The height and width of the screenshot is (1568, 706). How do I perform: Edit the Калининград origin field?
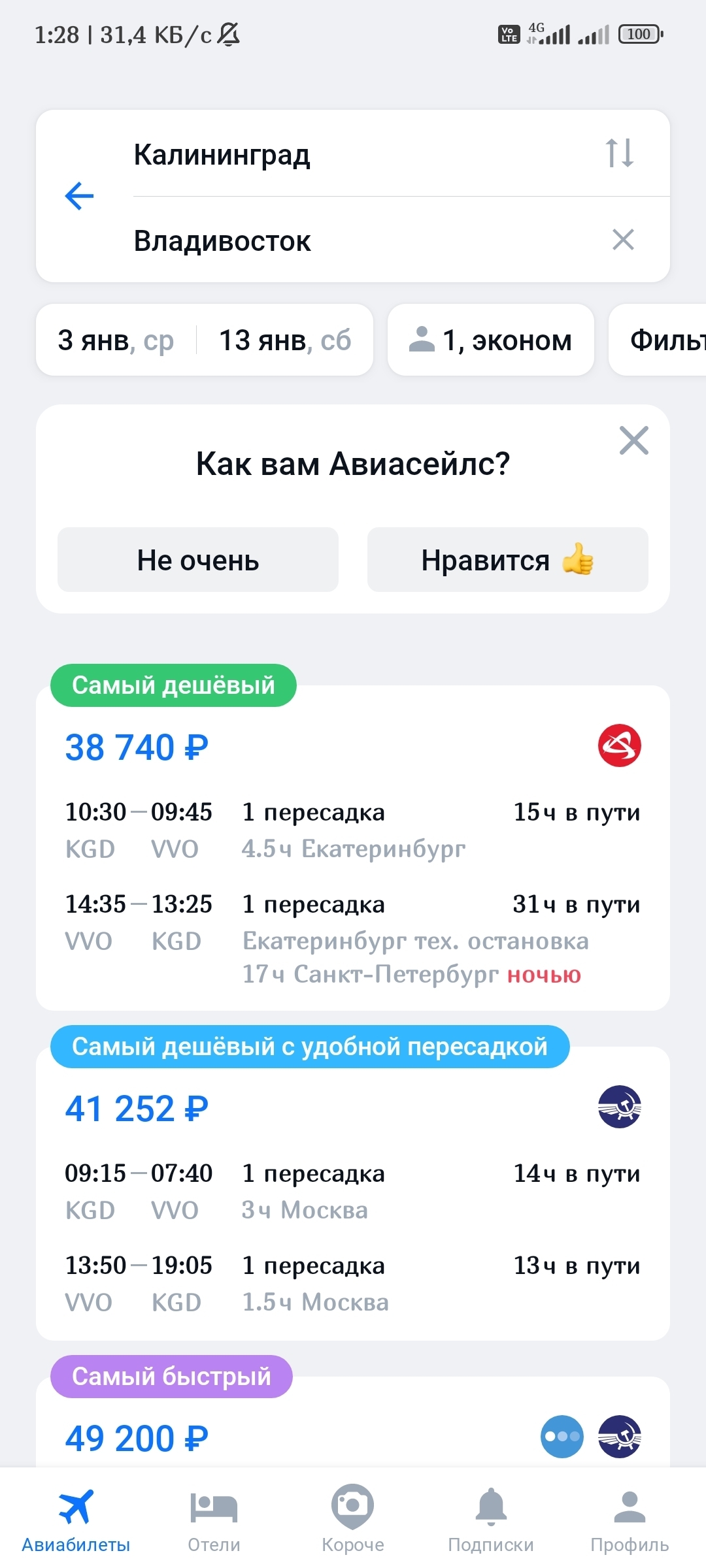coord(327,155)
